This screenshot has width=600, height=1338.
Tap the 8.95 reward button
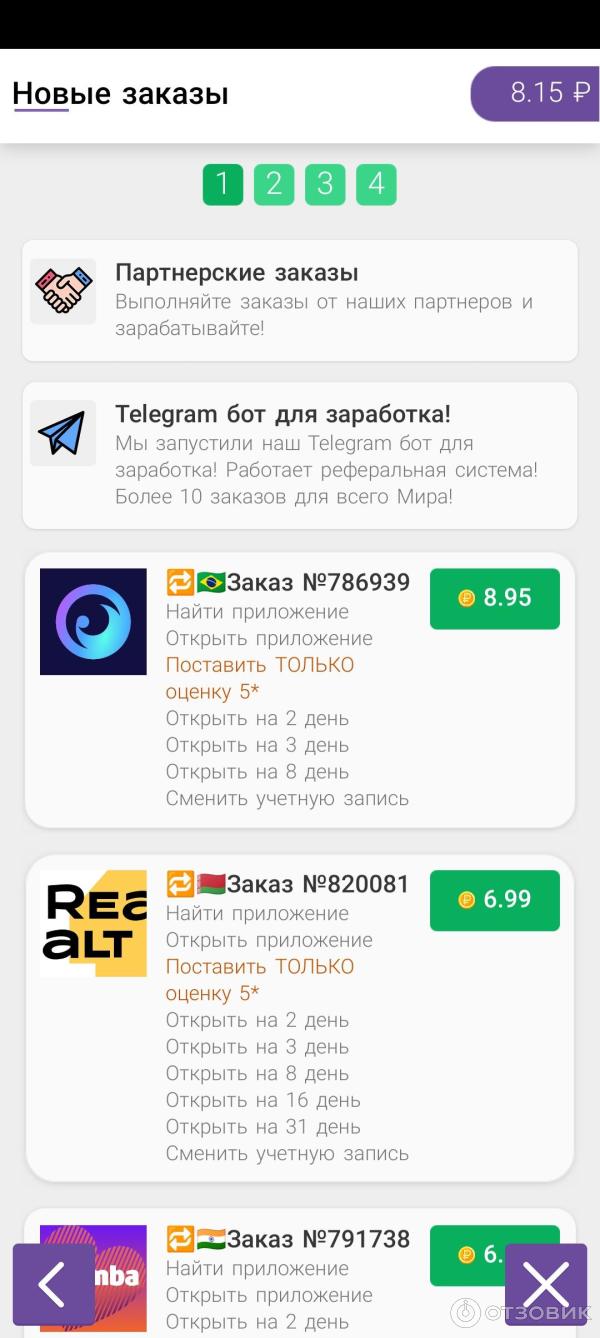point(495,598)
